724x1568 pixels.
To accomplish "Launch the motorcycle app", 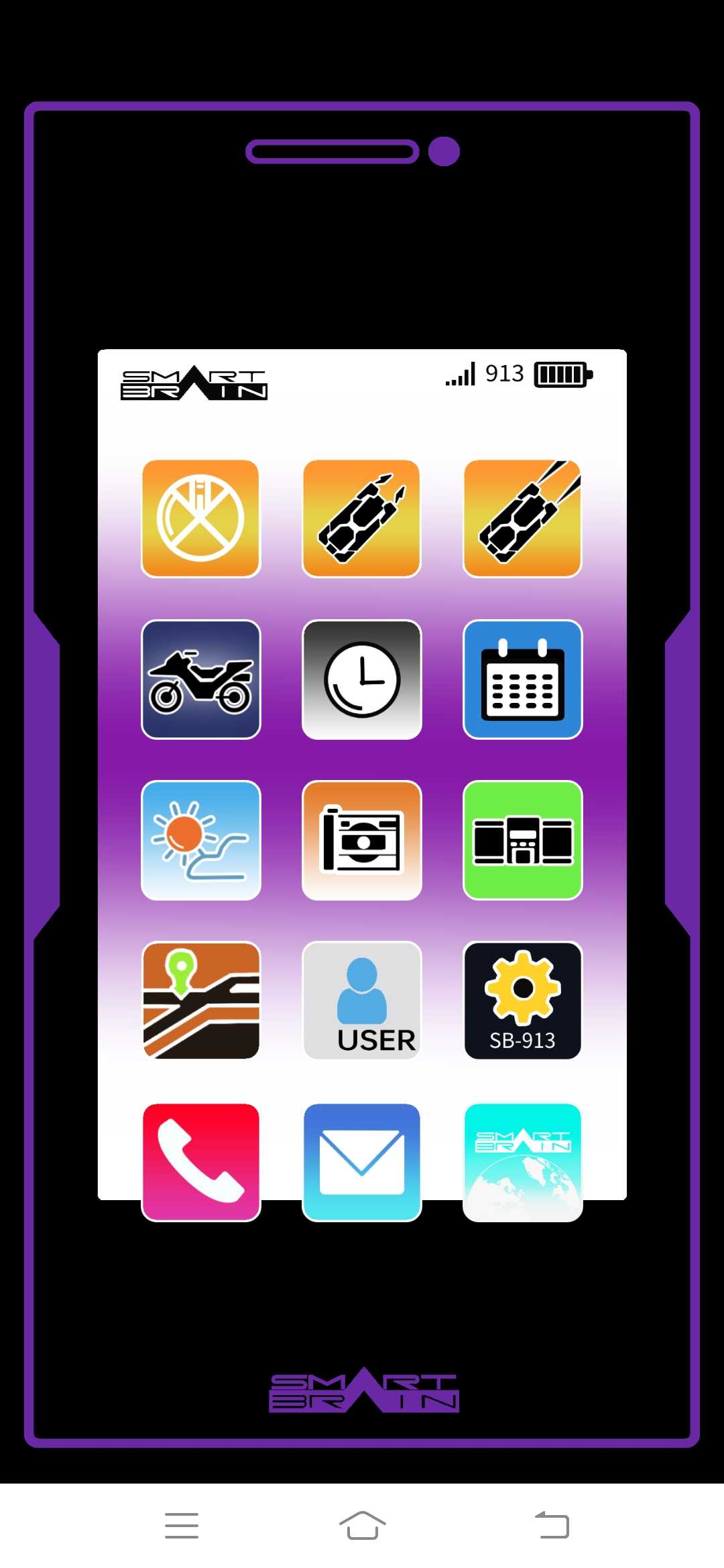I will (x=200, y=679).
